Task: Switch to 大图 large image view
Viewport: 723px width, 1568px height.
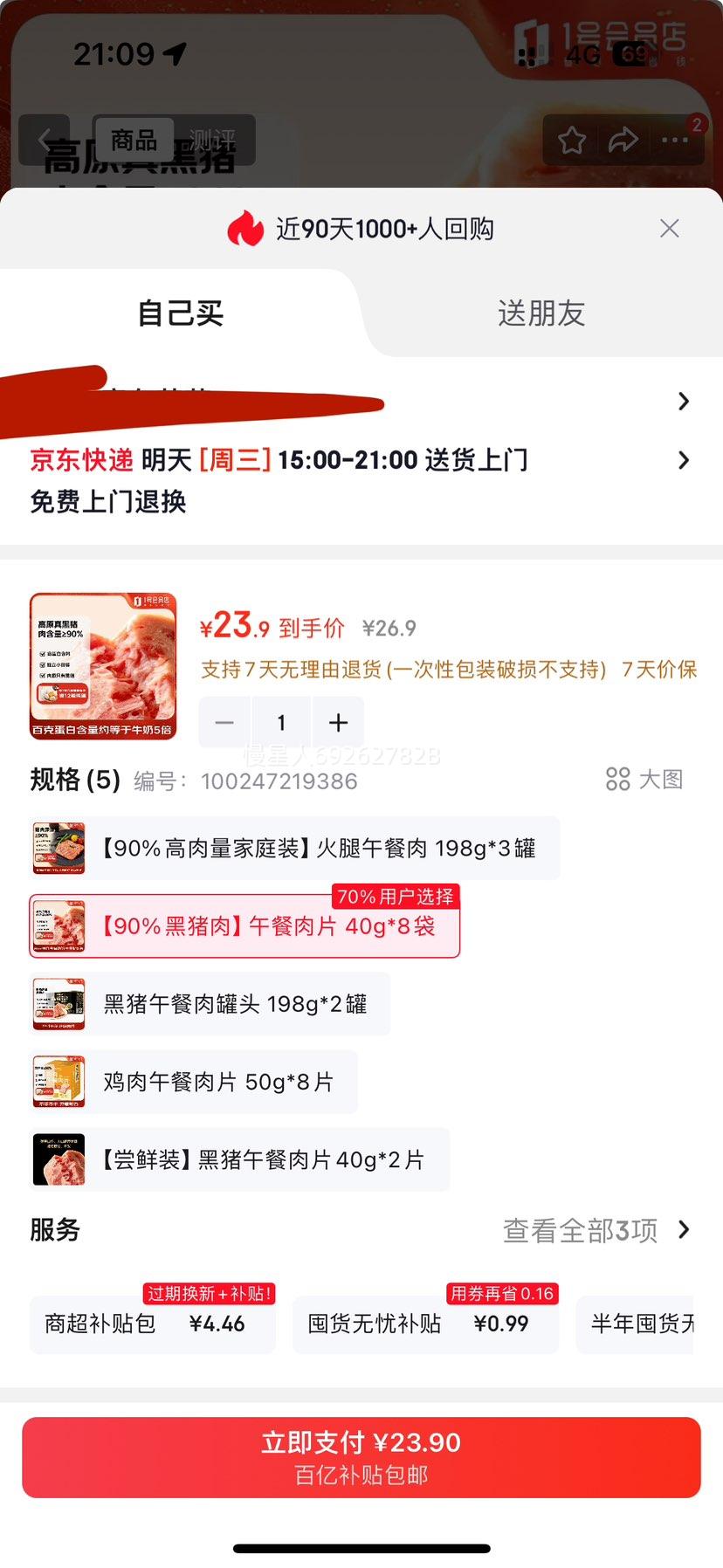Action: (644, 781)
